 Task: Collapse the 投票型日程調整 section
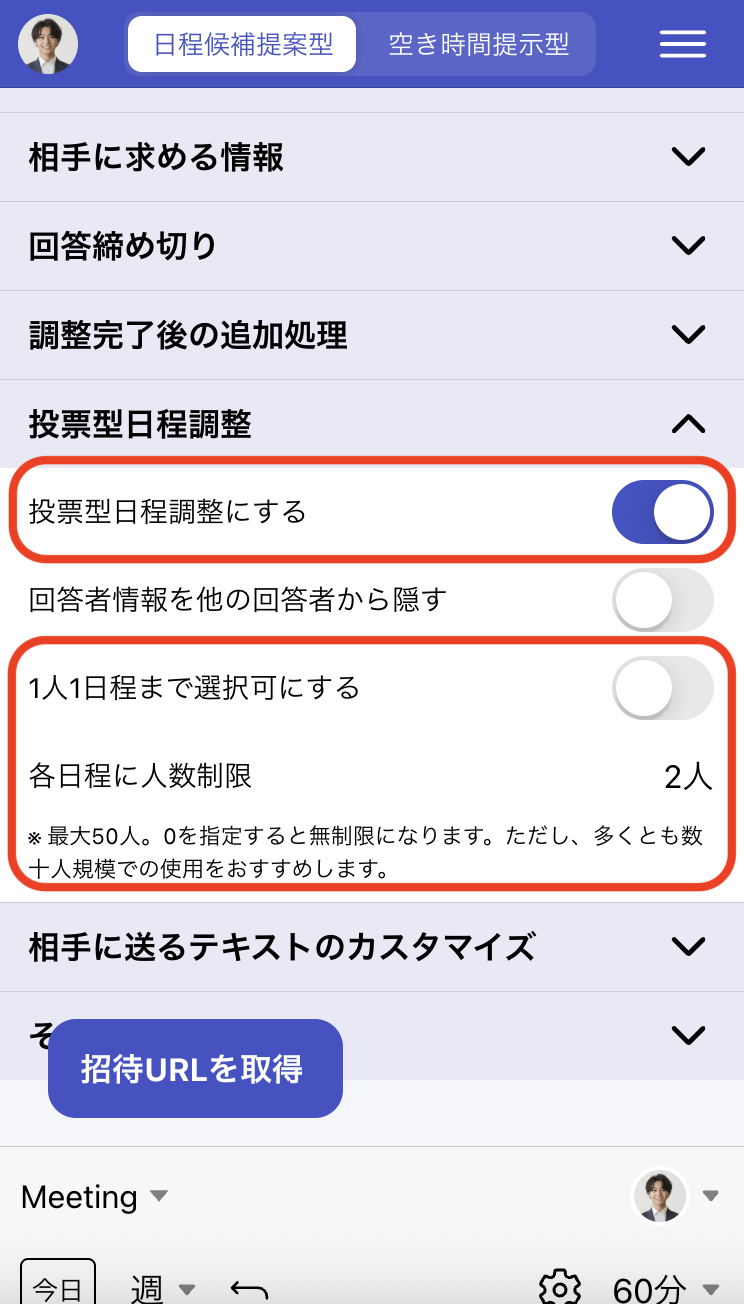[x=687, y=424]
